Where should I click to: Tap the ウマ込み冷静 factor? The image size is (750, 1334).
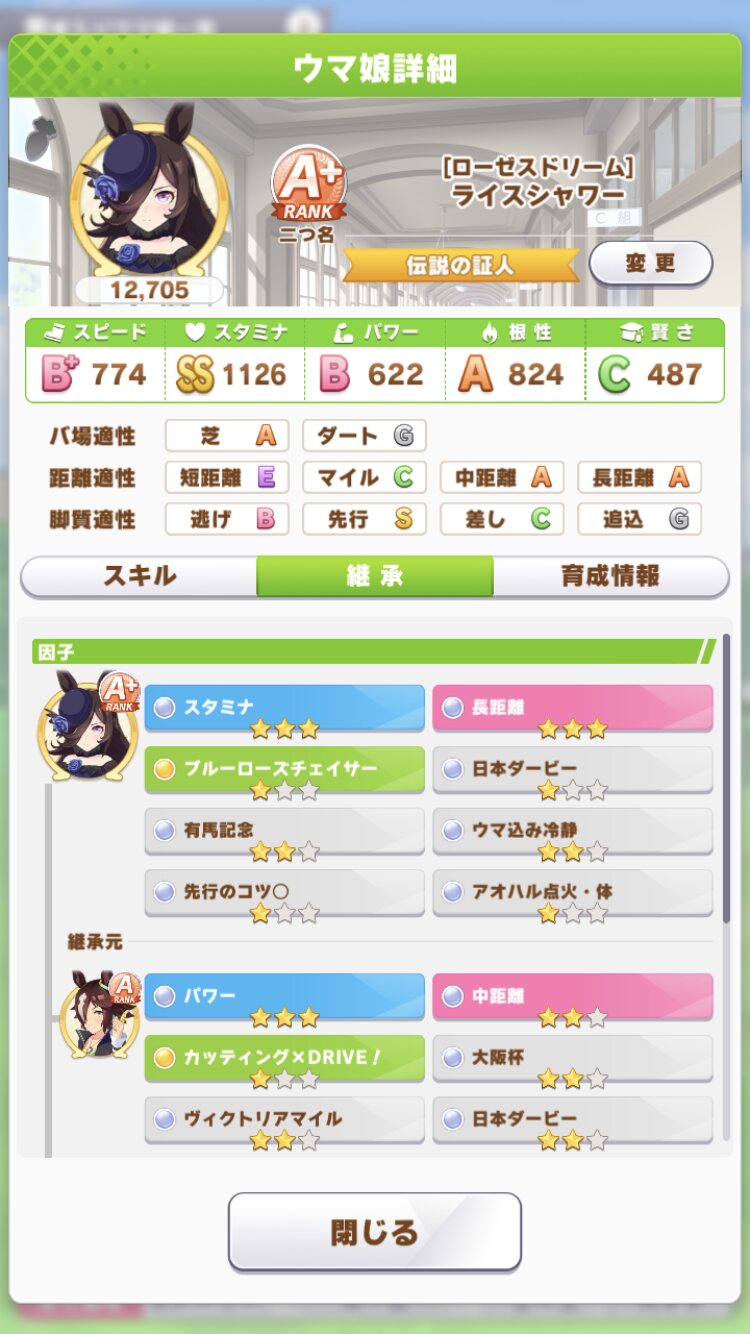[572, 832]
